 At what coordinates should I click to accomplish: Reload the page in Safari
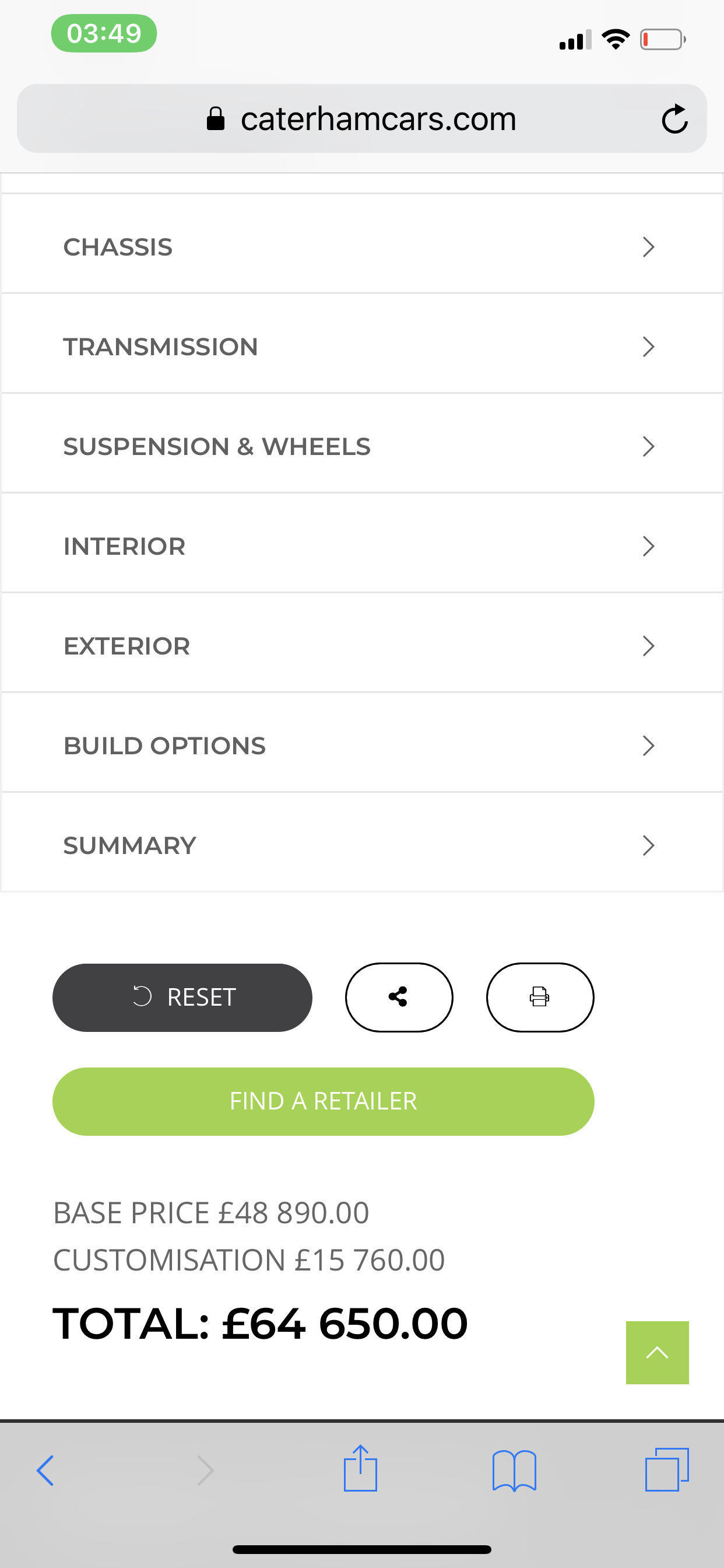(674, 118)
